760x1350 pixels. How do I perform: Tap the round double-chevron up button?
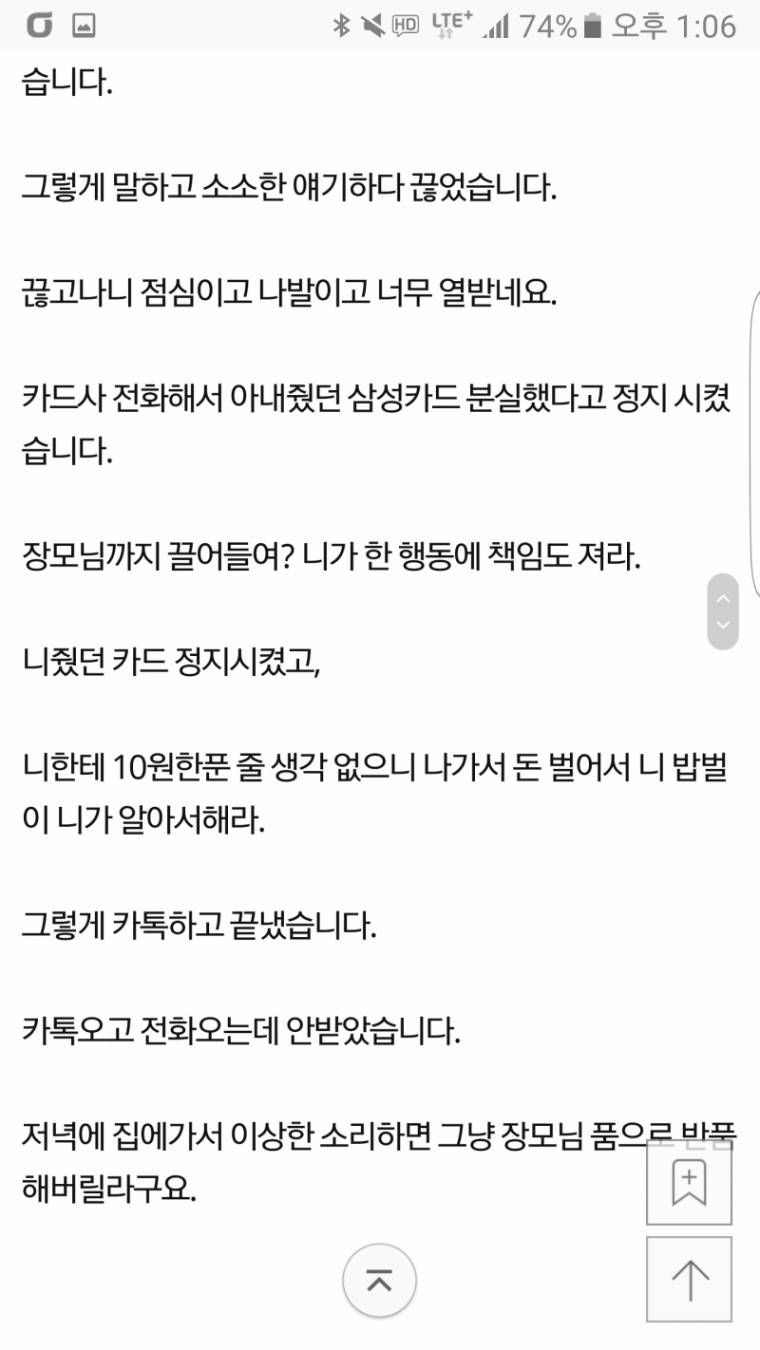tap(379, 1280)
